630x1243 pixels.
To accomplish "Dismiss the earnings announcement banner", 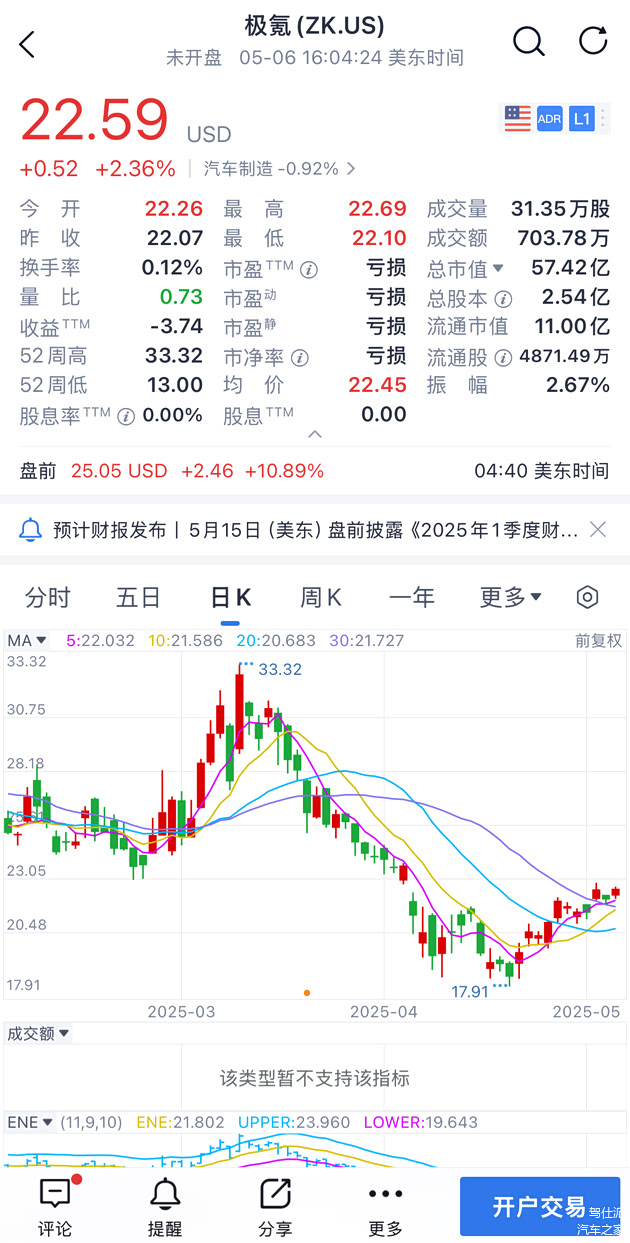I will click(x=598, y=530).
